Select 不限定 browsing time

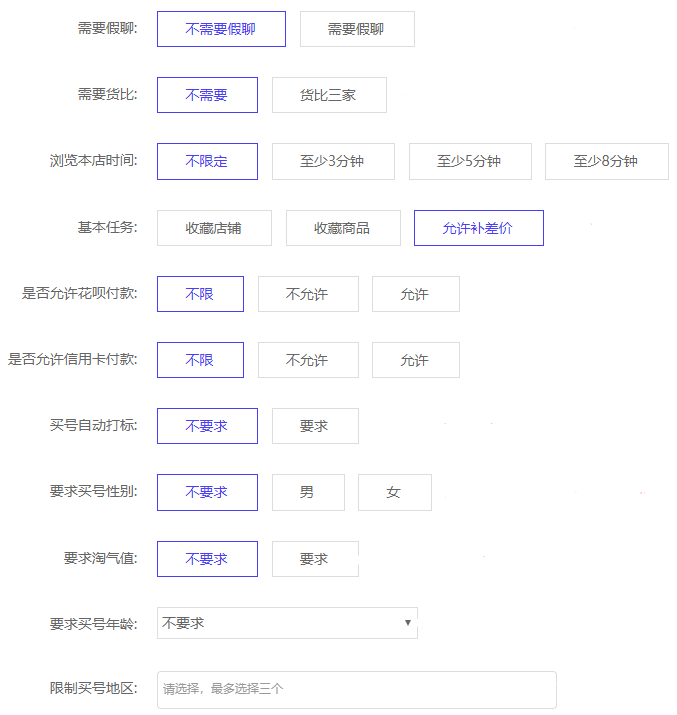(x=207, y=161)
